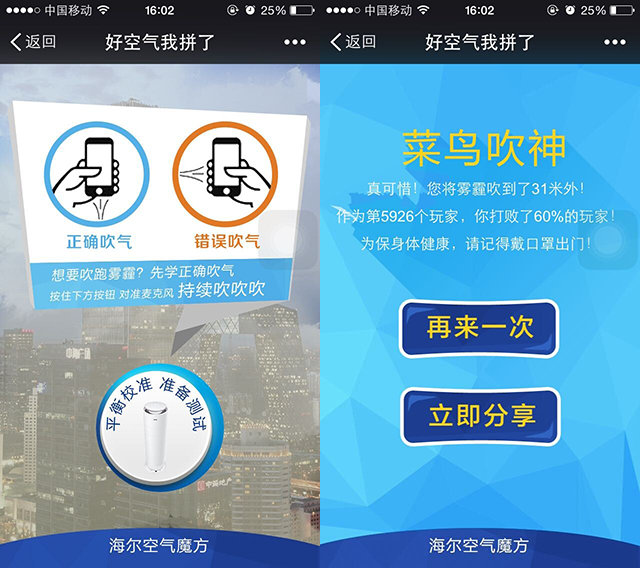Tap the 立即分享 button to share the result

480,416
